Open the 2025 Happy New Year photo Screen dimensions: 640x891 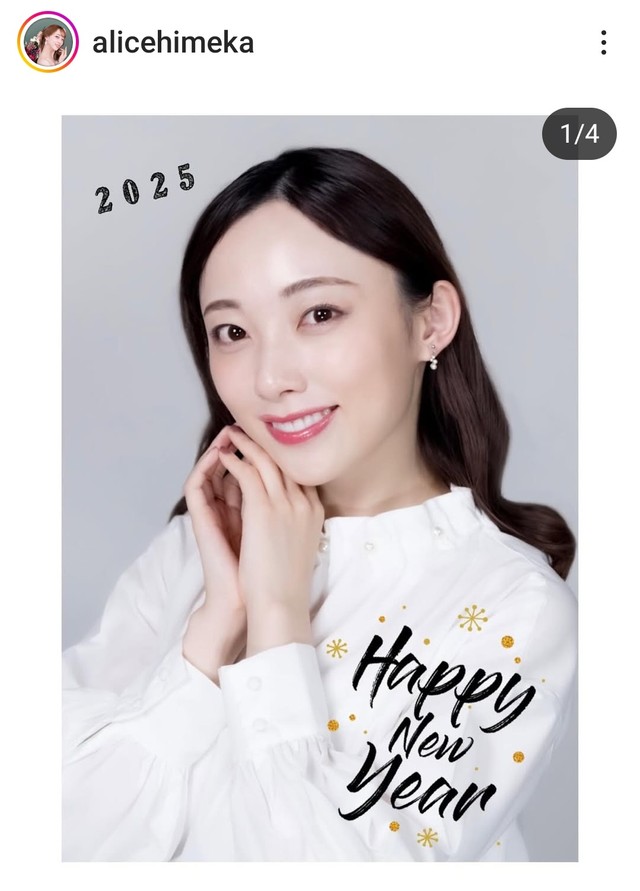(319, 488)
